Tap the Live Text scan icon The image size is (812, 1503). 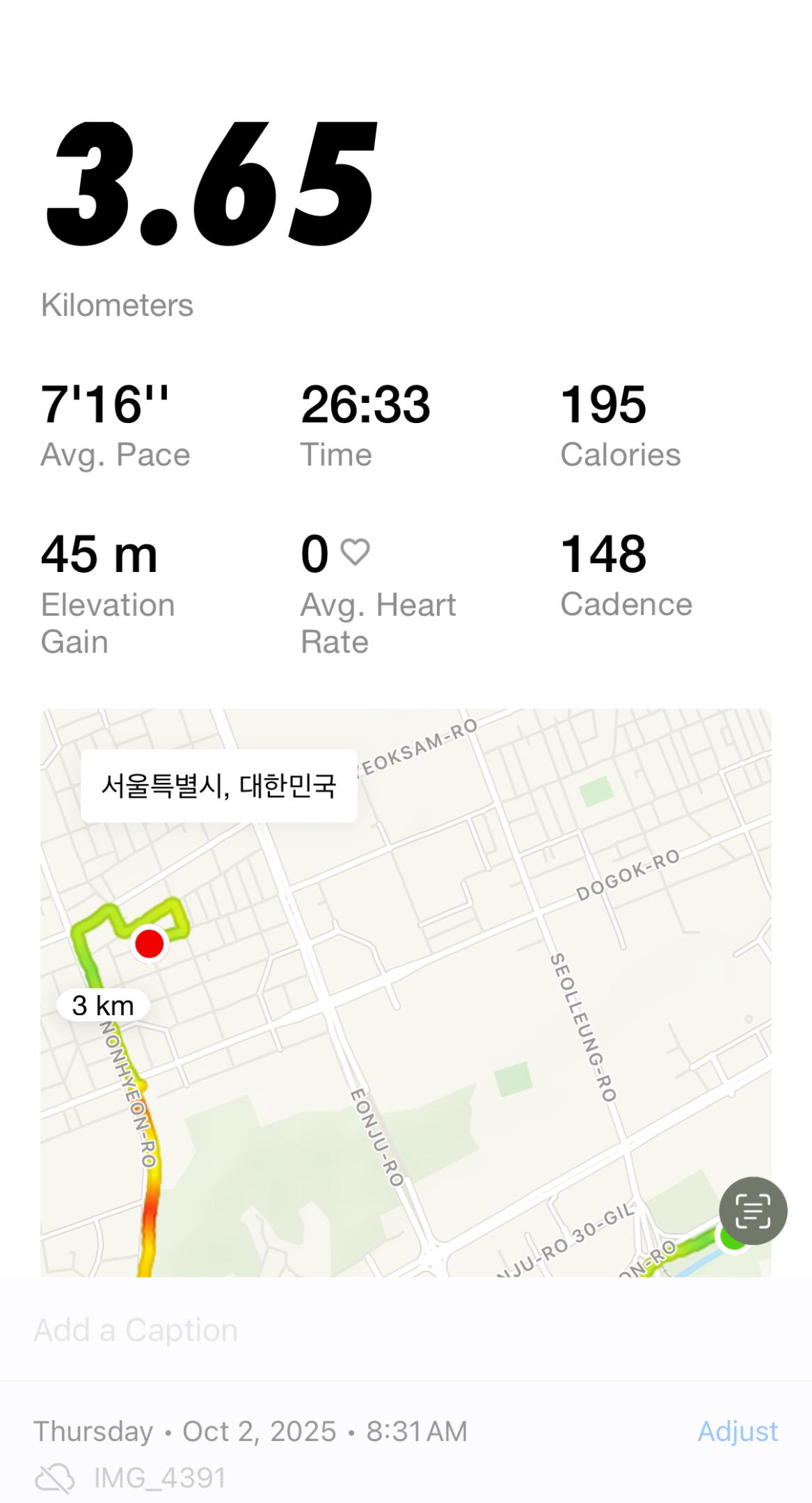[753, 1211]
